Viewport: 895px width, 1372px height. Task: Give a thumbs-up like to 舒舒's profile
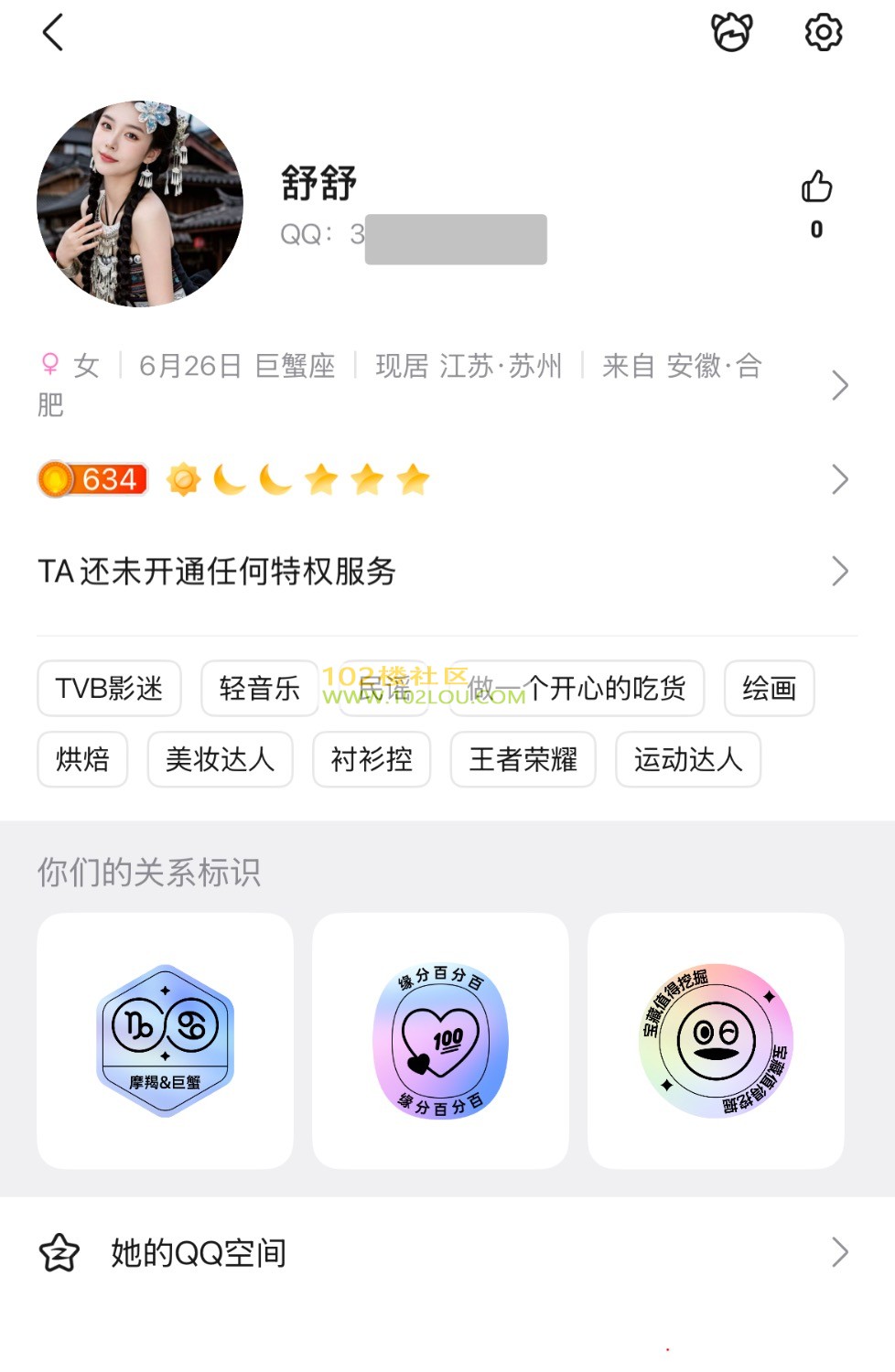tap(816, 188)
